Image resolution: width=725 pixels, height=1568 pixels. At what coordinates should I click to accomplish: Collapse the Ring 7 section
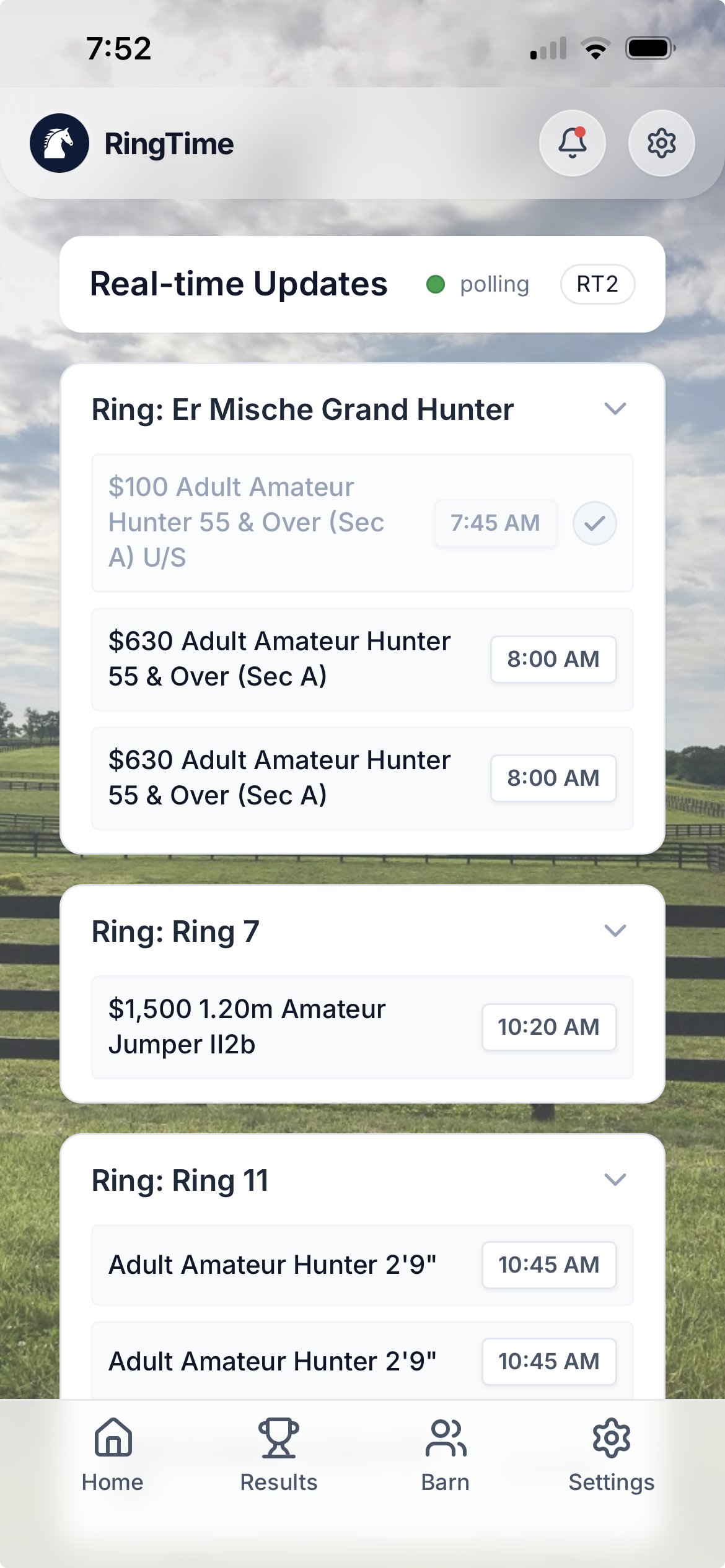[x=614, y=931]
